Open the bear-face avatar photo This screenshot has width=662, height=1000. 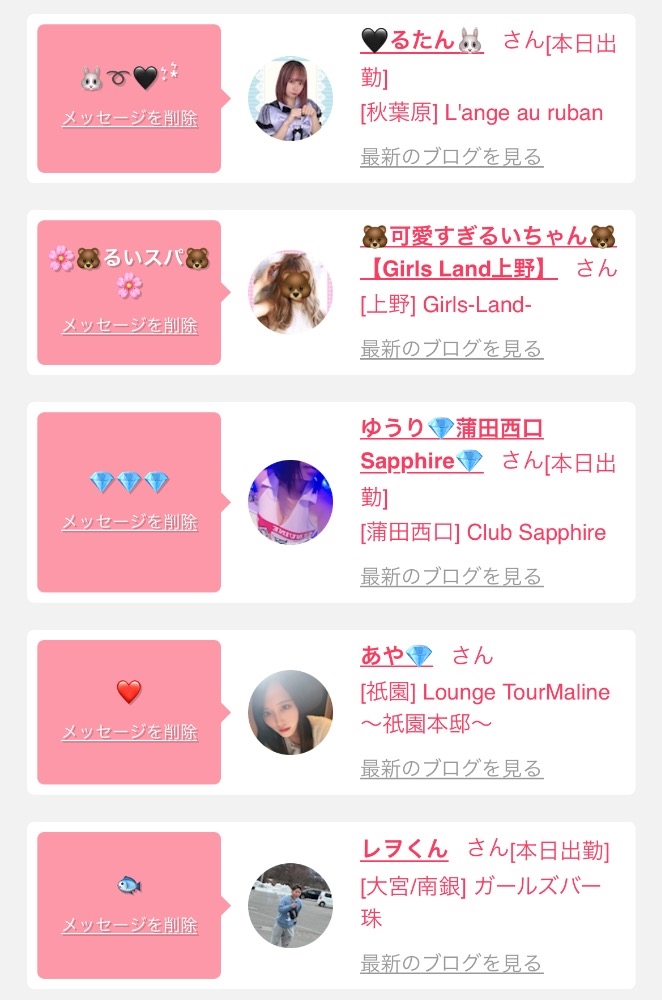tap(290, 291)
